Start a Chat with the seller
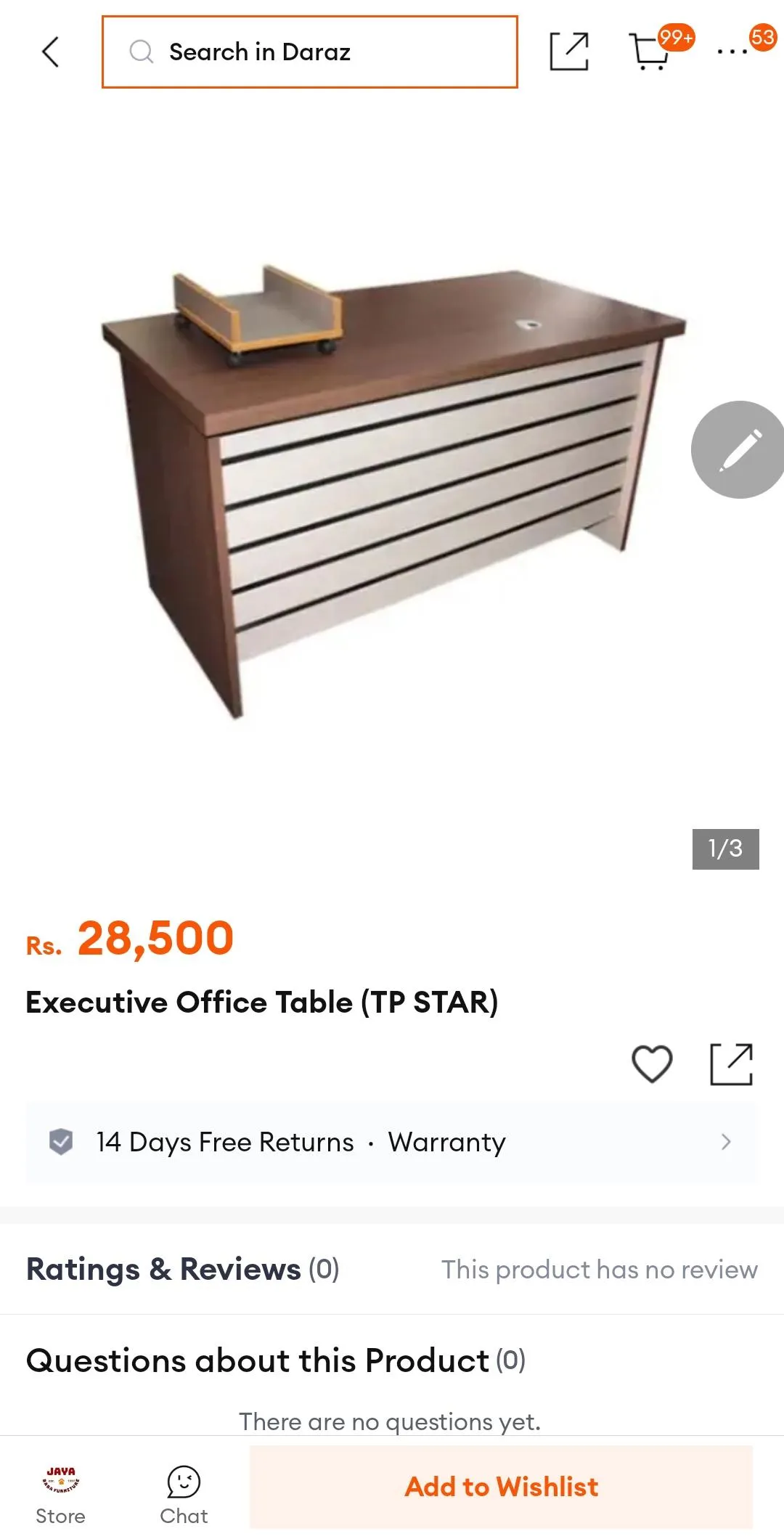Screen dimensions: 784x1539 (x=184, y=1495)
